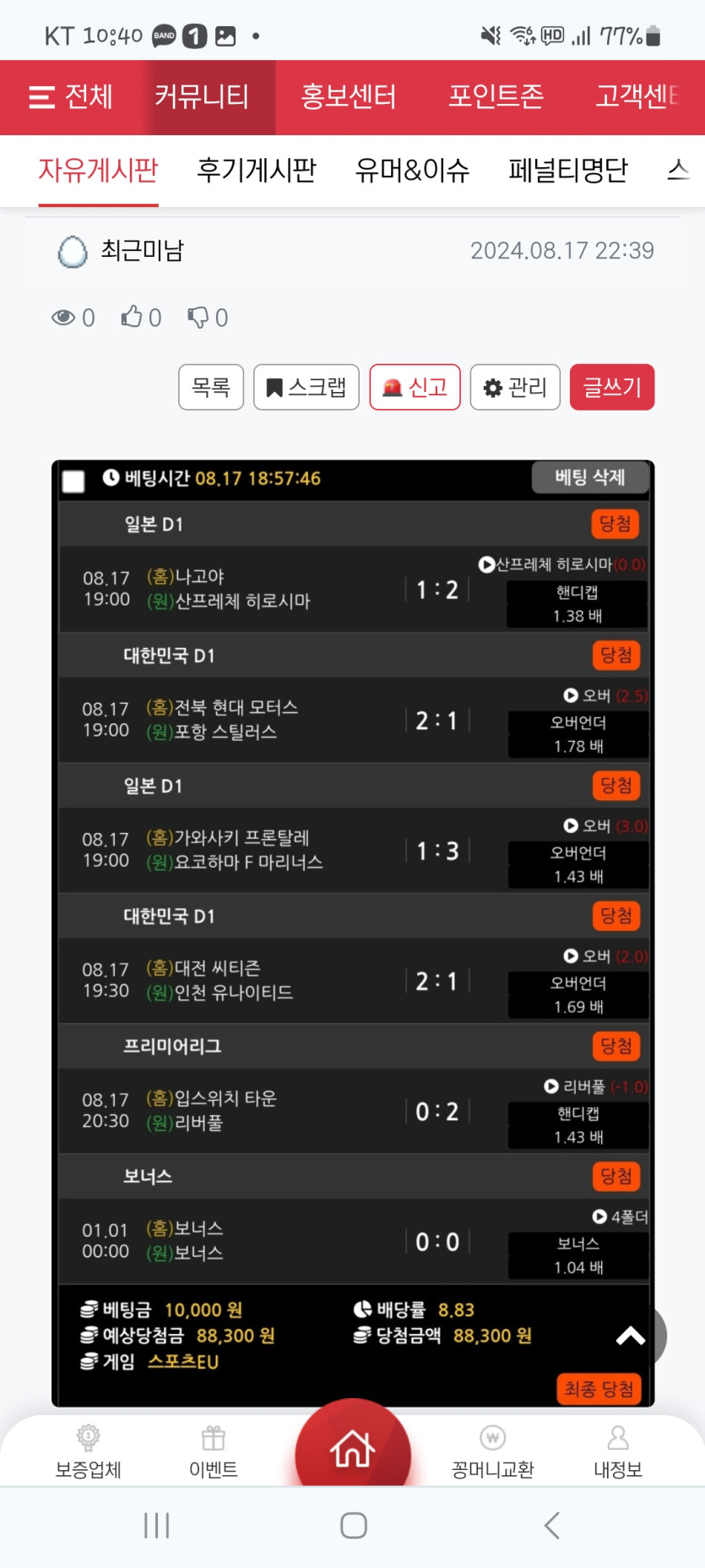Write a new post with 글쓰기

tap(612, 387)
